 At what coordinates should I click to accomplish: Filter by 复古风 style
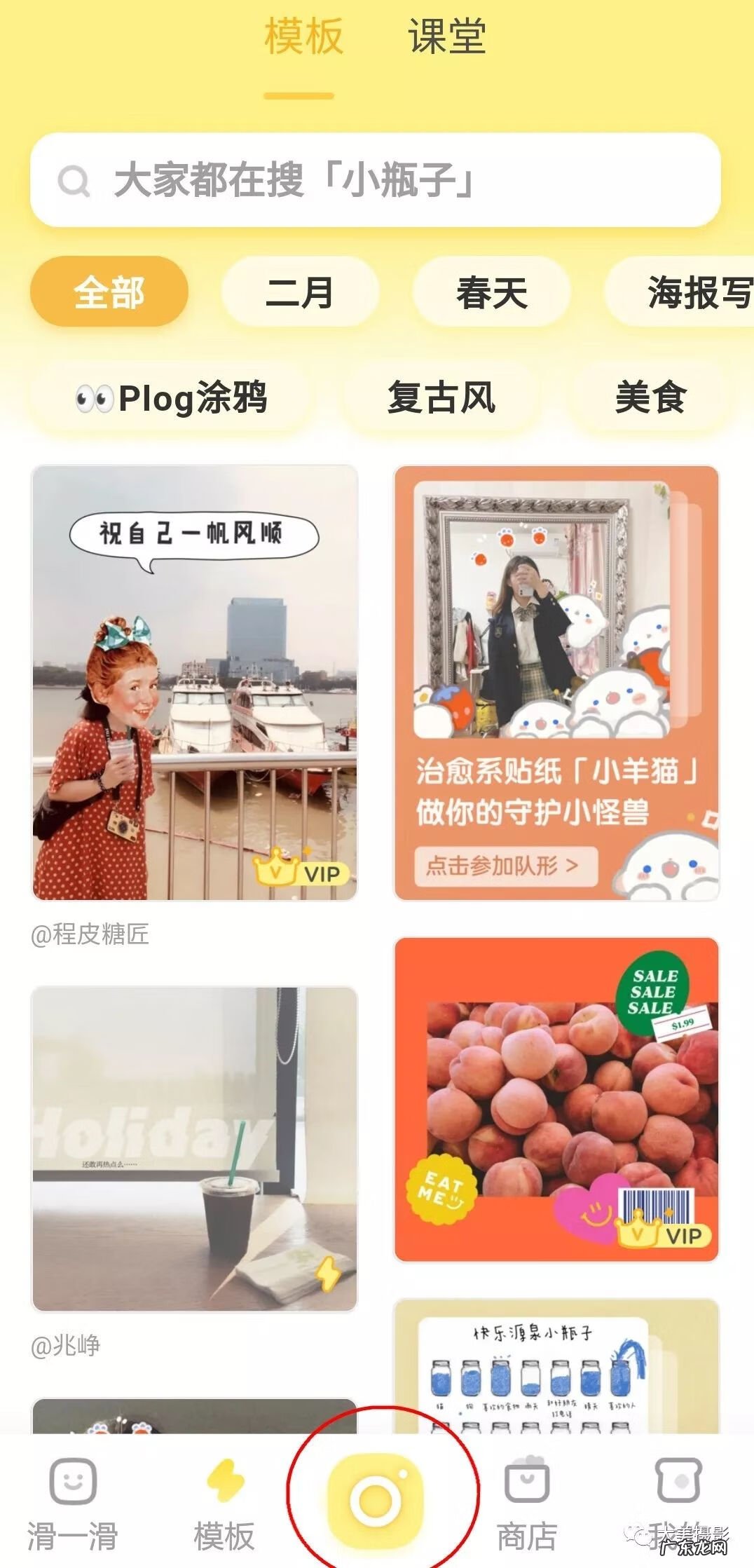point(441,398)
